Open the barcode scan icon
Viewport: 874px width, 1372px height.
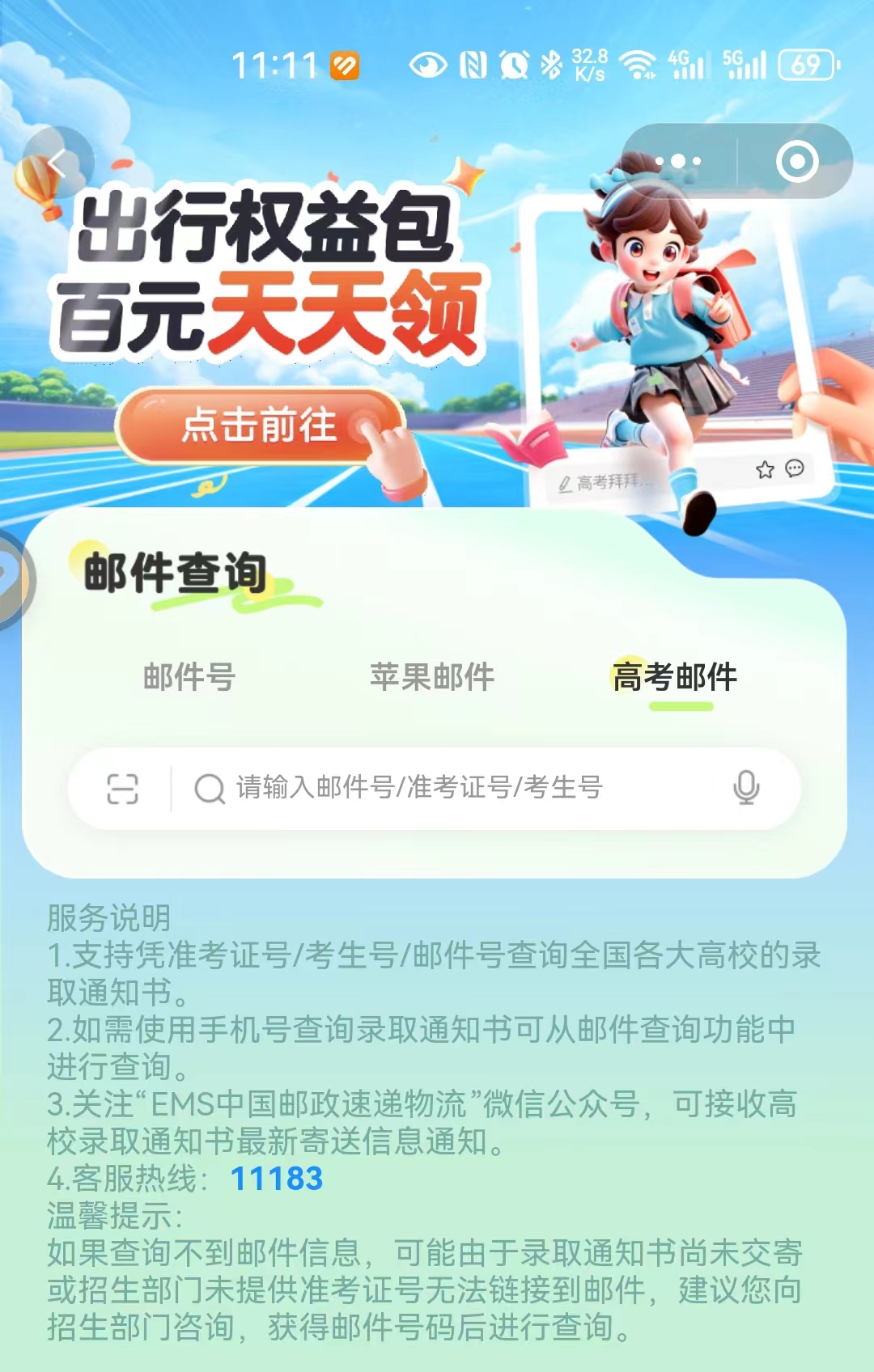pyautogui.click(x=122, y=788)
